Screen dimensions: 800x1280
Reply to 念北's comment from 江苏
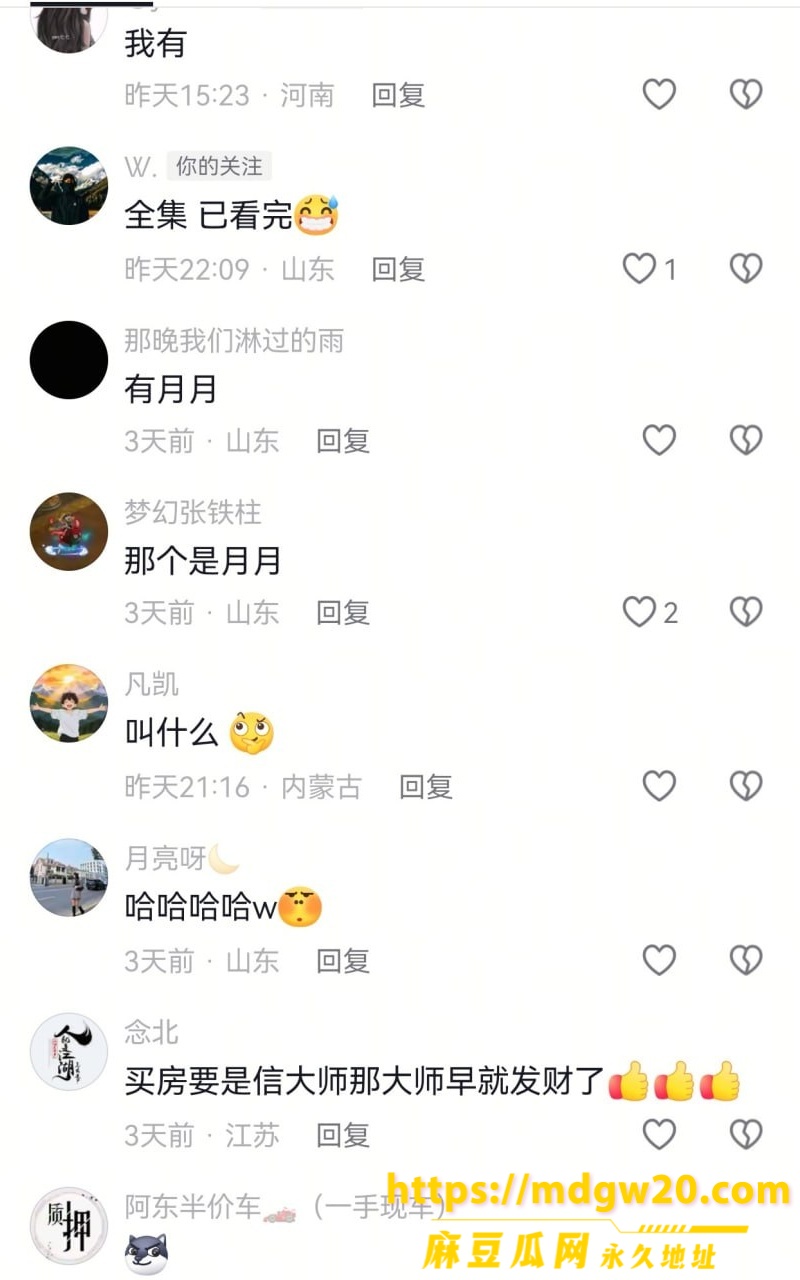tap(343, 1135)
